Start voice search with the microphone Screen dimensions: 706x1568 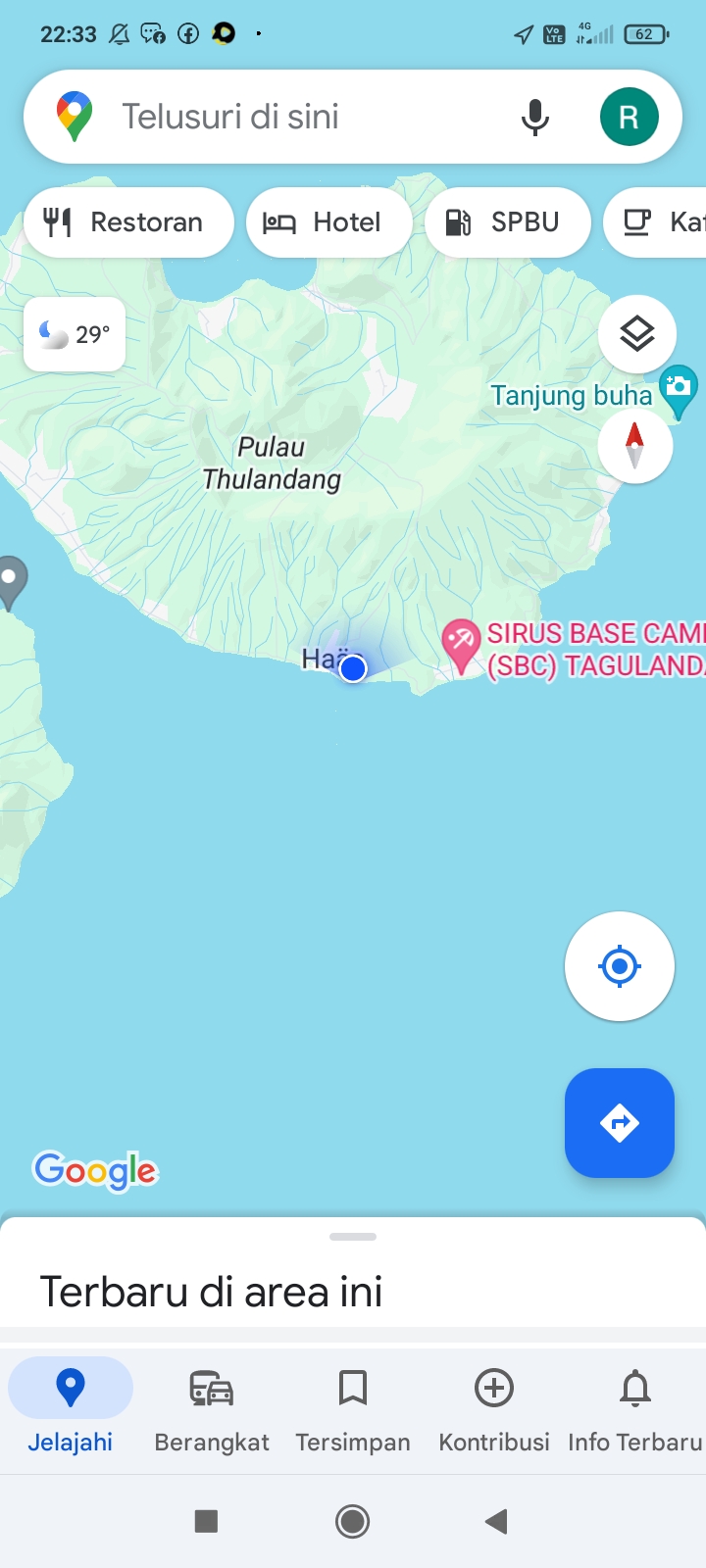click(534, 118)
